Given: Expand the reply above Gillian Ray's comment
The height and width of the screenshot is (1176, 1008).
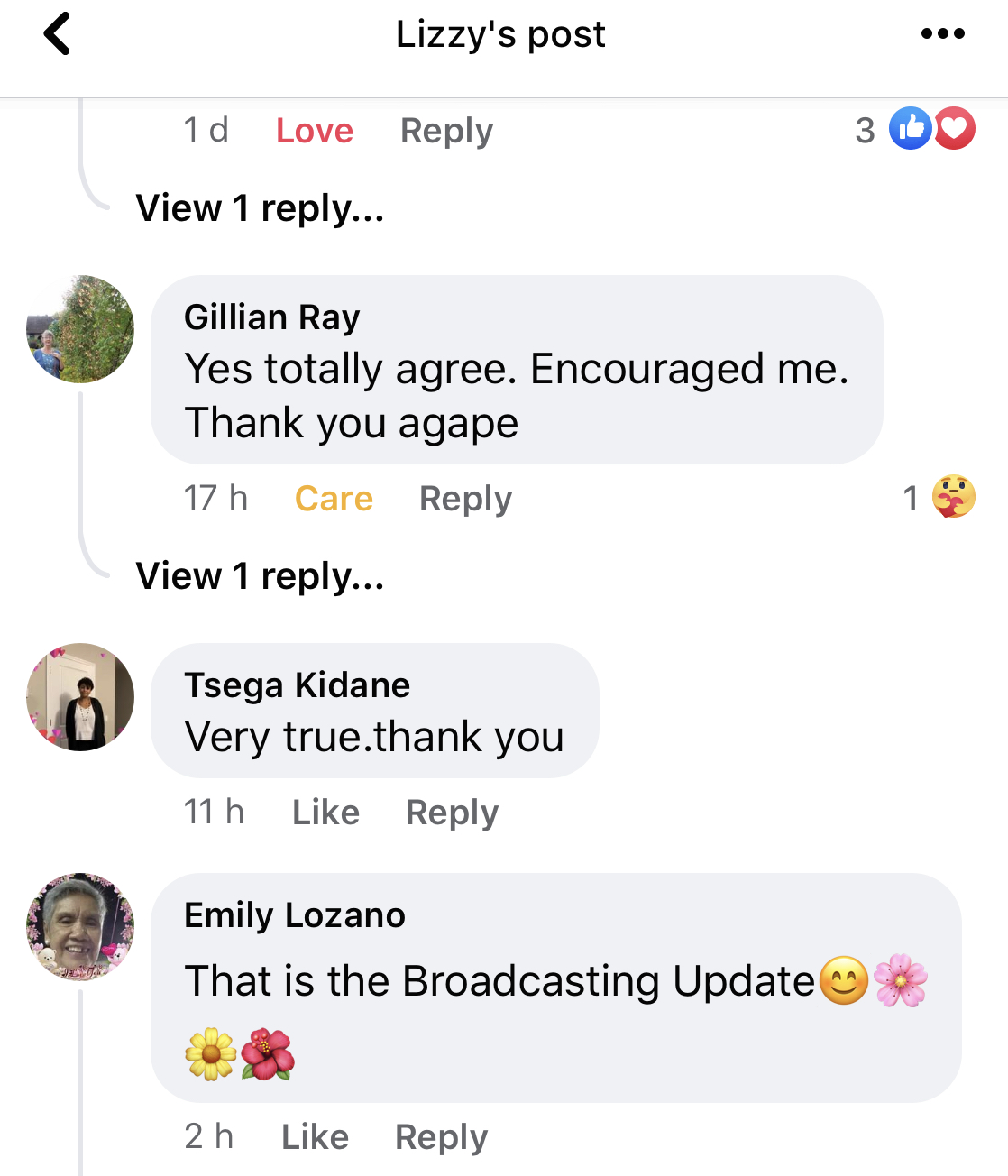Looking at the screenshot, I should click(x=260, y=208).
